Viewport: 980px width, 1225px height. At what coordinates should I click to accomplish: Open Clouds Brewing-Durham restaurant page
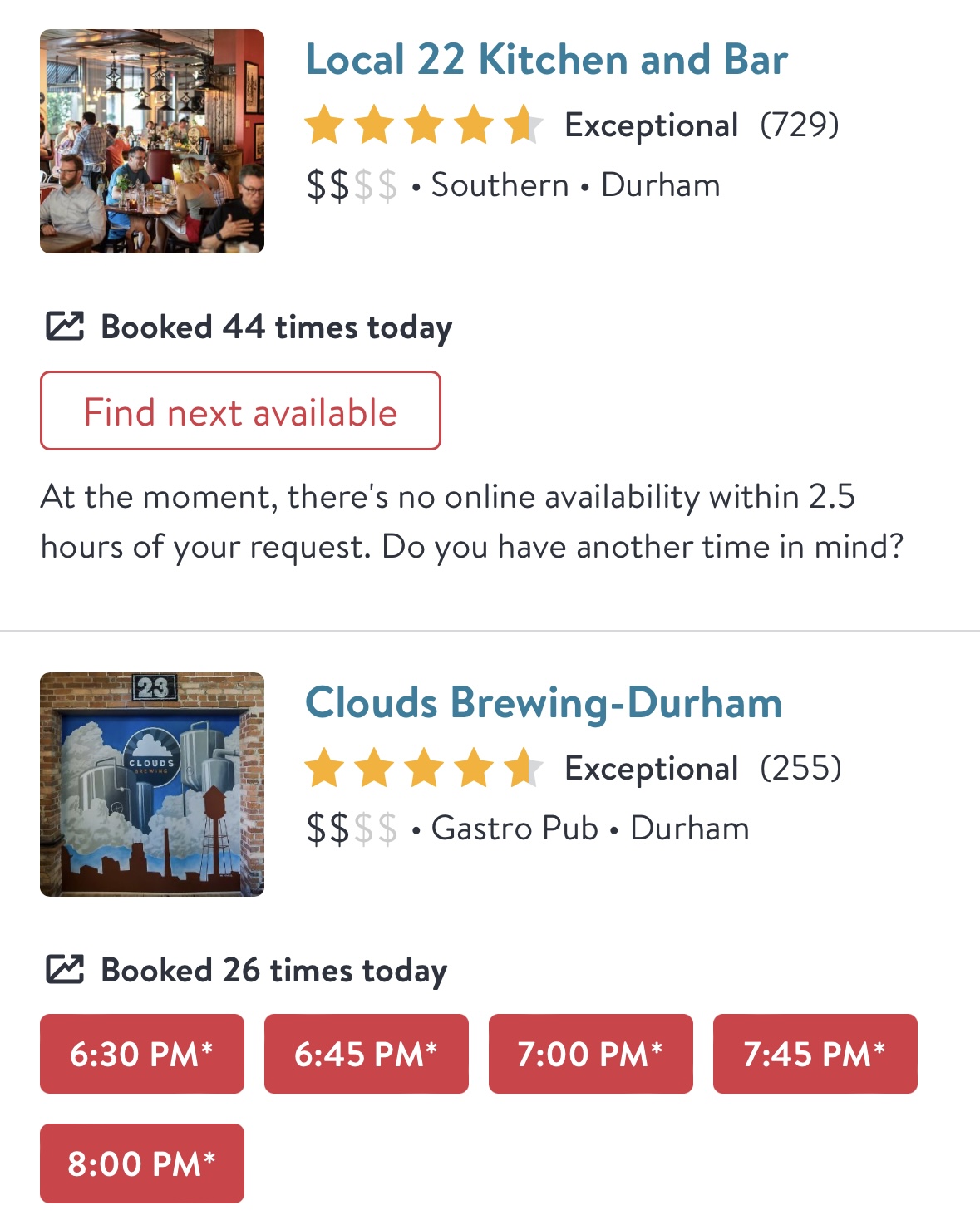point(544,703)
